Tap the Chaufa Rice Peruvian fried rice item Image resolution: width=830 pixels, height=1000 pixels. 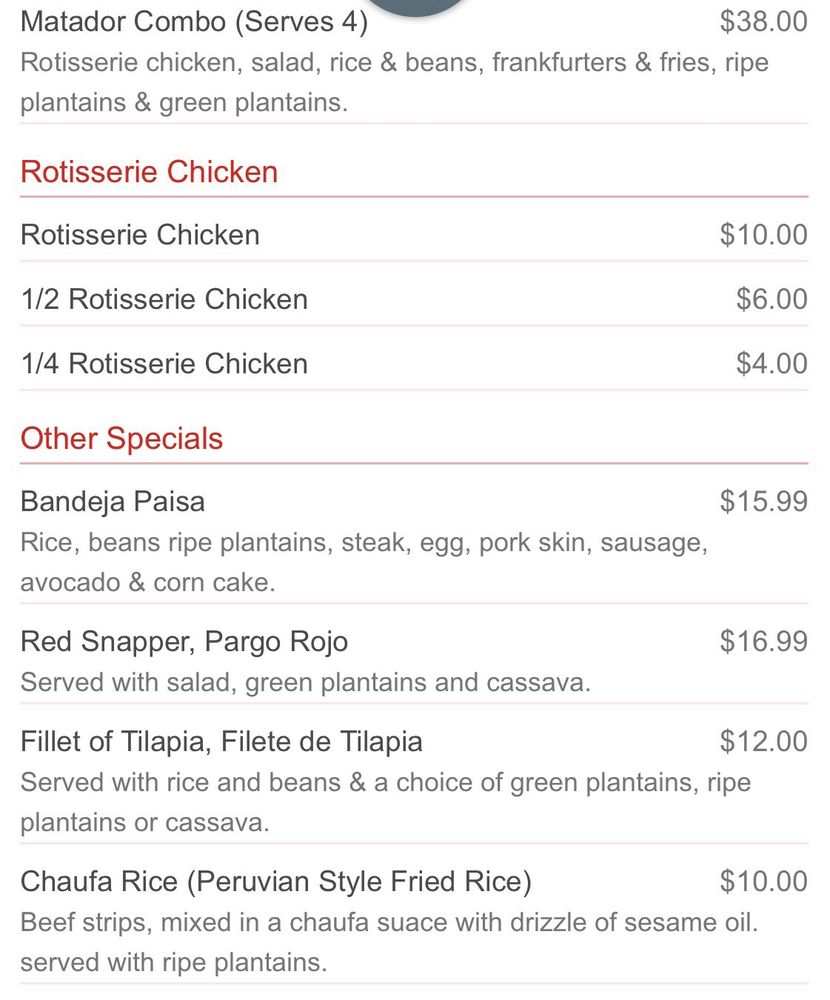click(x=276, y=881)
